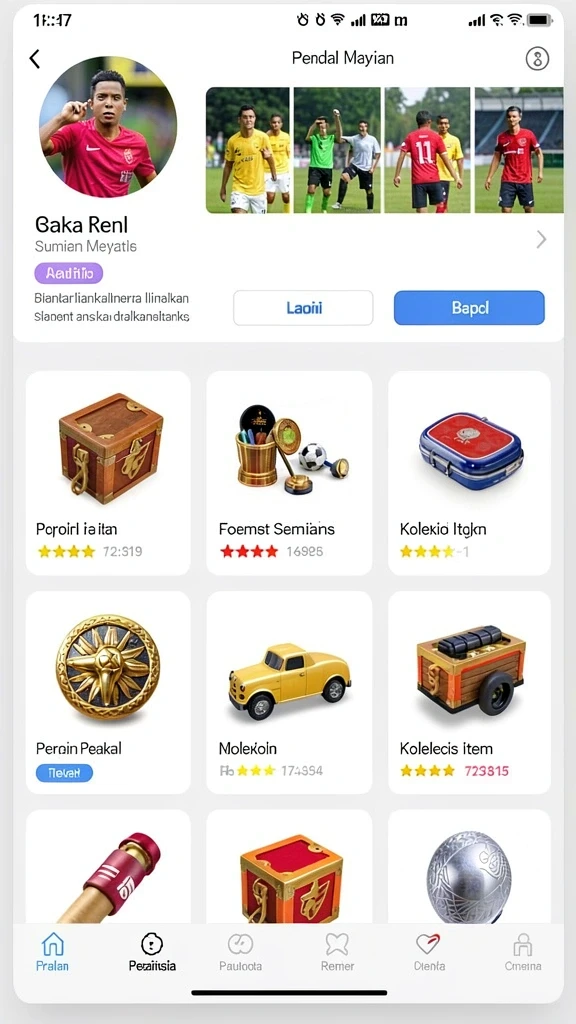The width and height of the screenshot is (576, 1024).
Task: Tap the Laoiii outlined button
Action: pyautogui.click(x=303, y=308)
